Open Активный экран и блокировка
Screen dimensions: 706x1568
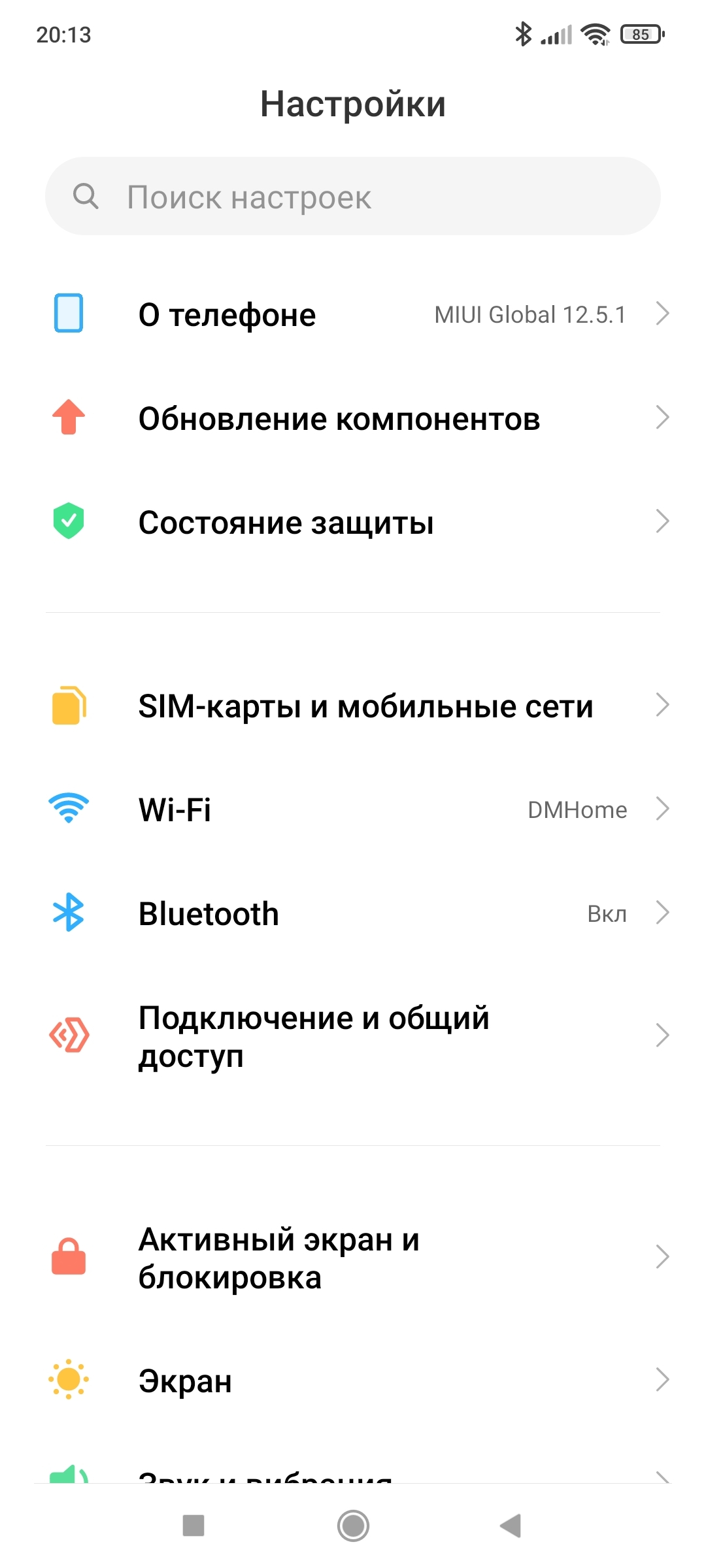(353, 1258)
